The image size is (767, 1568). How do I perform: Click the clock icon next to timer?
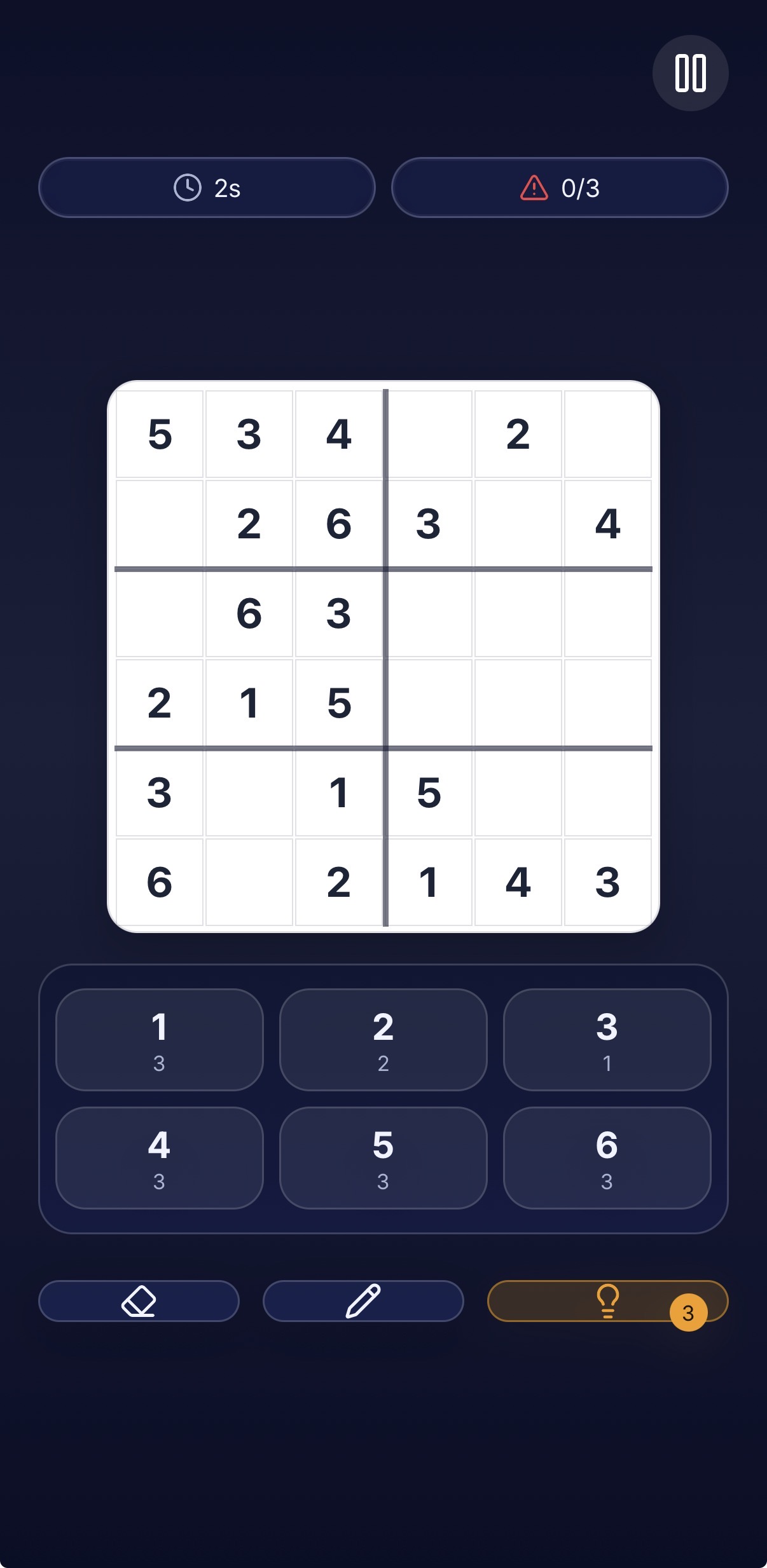pos(187,187)
